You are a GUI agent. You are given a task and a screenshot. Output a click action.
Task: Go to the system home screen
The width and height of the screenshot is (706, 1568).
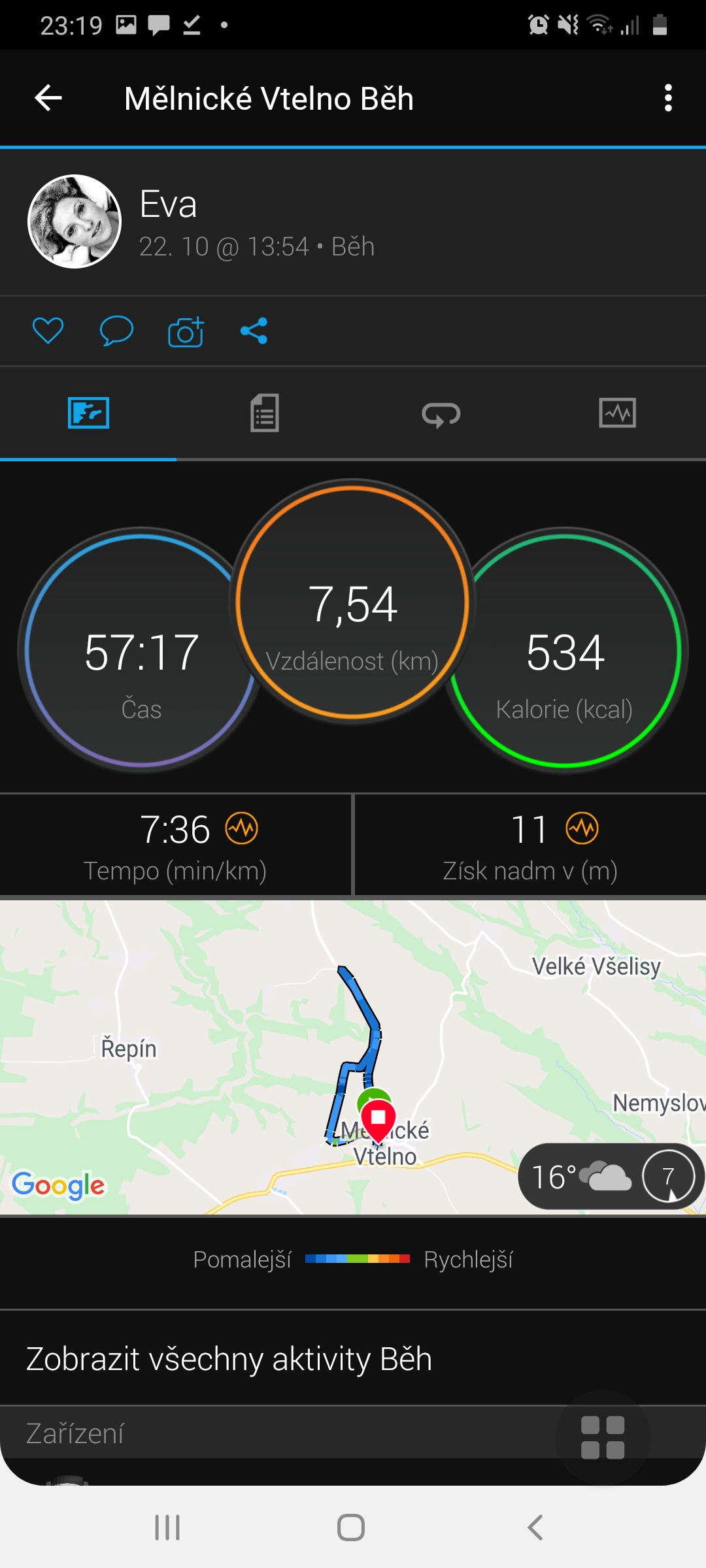pos(351,1527)
